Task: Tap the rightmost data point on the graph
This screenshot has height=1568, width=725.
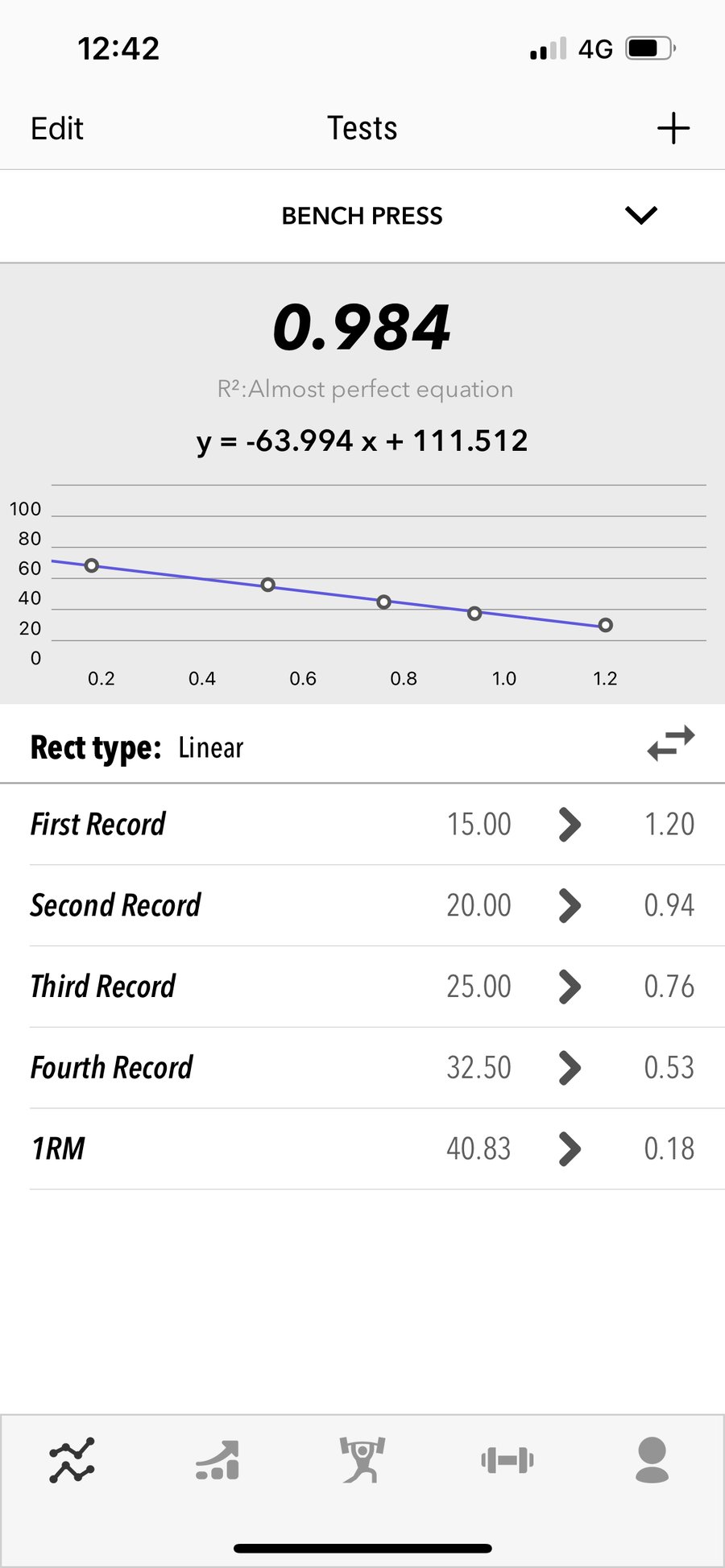Action: pyautogui.click(x=606, y=625)
